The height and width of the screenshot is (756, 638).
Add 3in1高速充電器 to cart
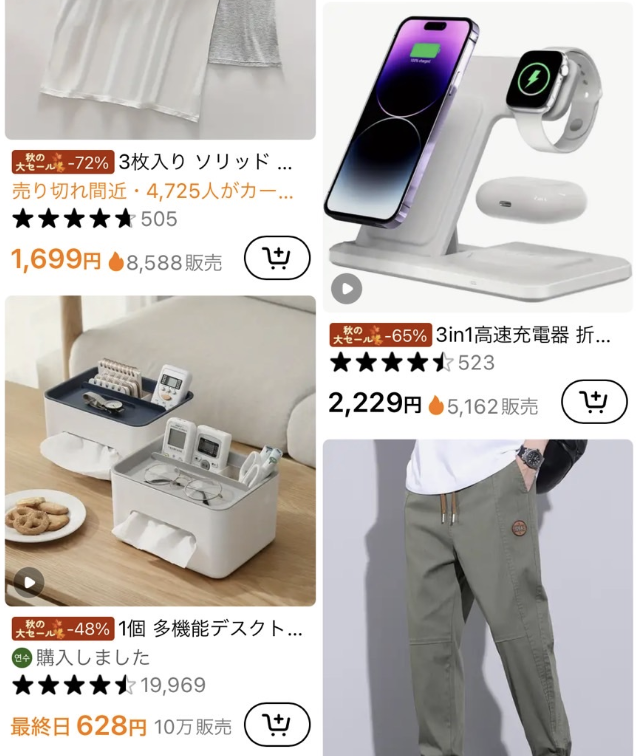[x=594, y=402]
